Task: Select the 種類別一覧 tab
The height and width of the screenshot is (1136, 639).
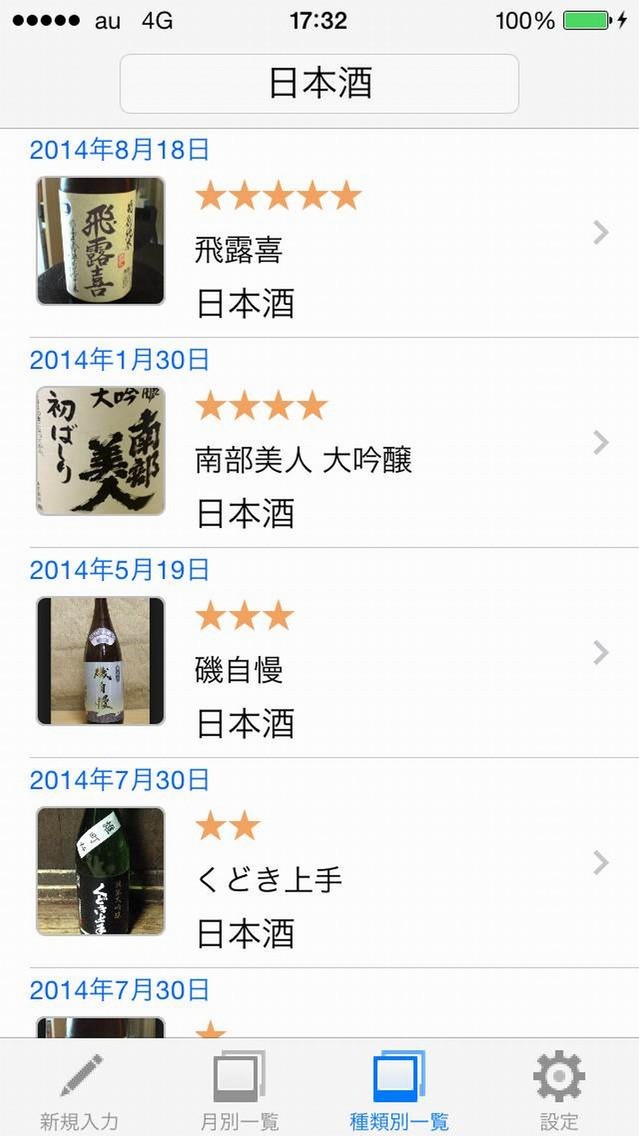Action: click(x=399, y=1090)
